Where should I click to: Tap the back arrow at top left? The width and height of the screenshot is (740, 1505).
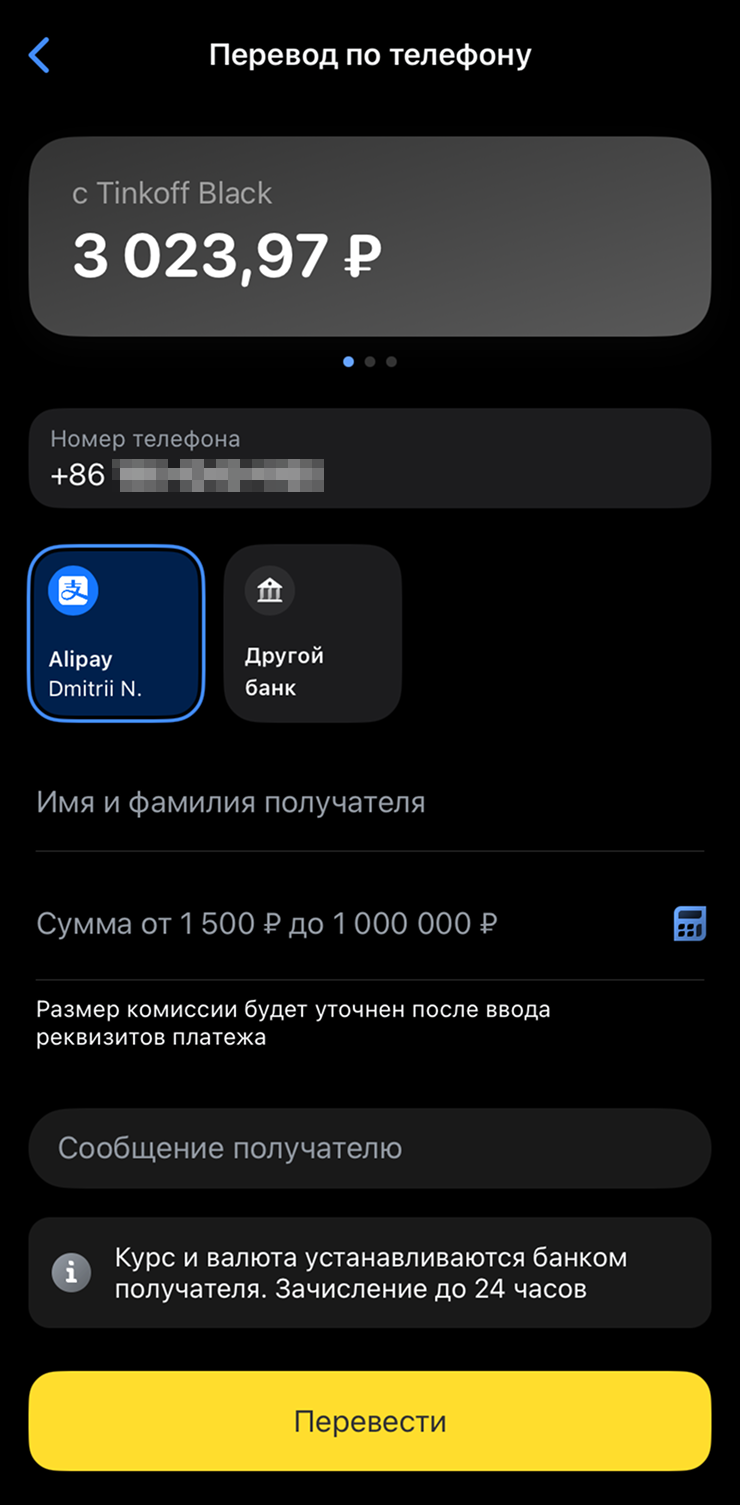[38, 56]
